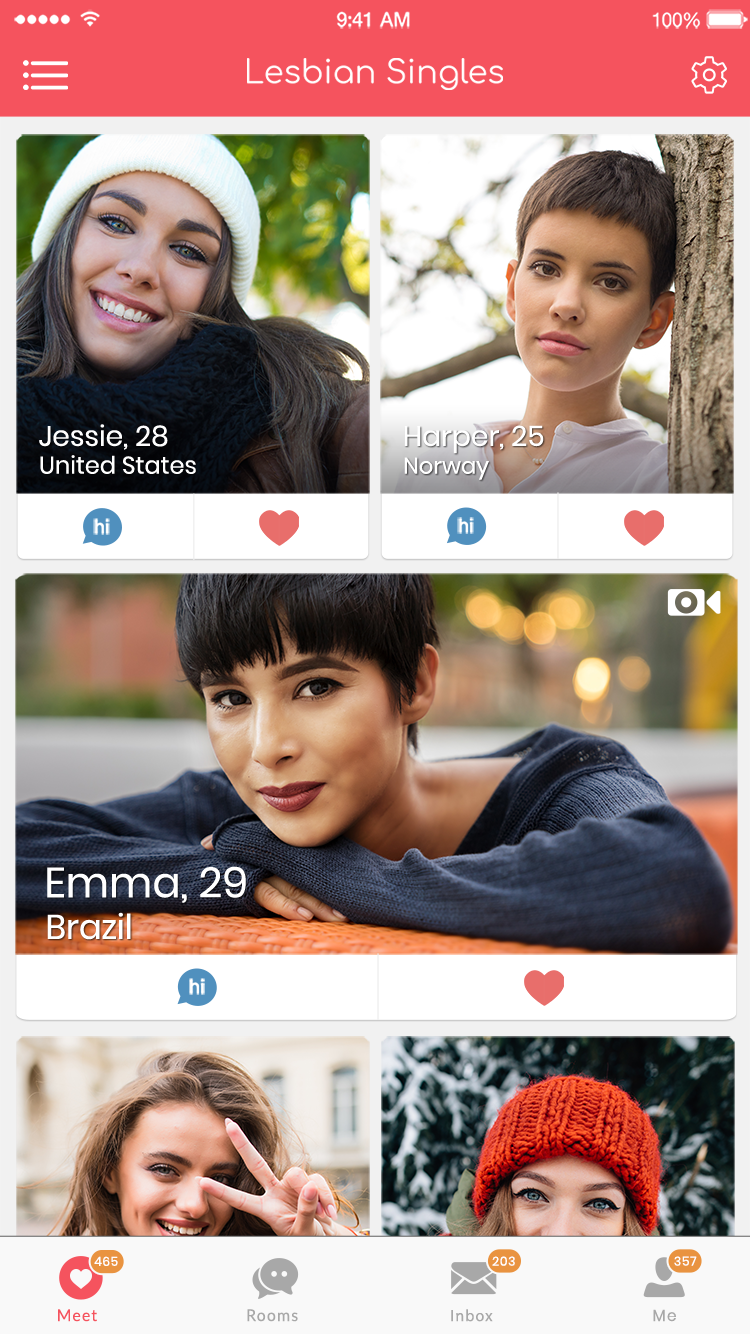Viewport: 750px width, 1334px height.
Task: Switch to the Rooms tab
Action: pos(274,1290)
